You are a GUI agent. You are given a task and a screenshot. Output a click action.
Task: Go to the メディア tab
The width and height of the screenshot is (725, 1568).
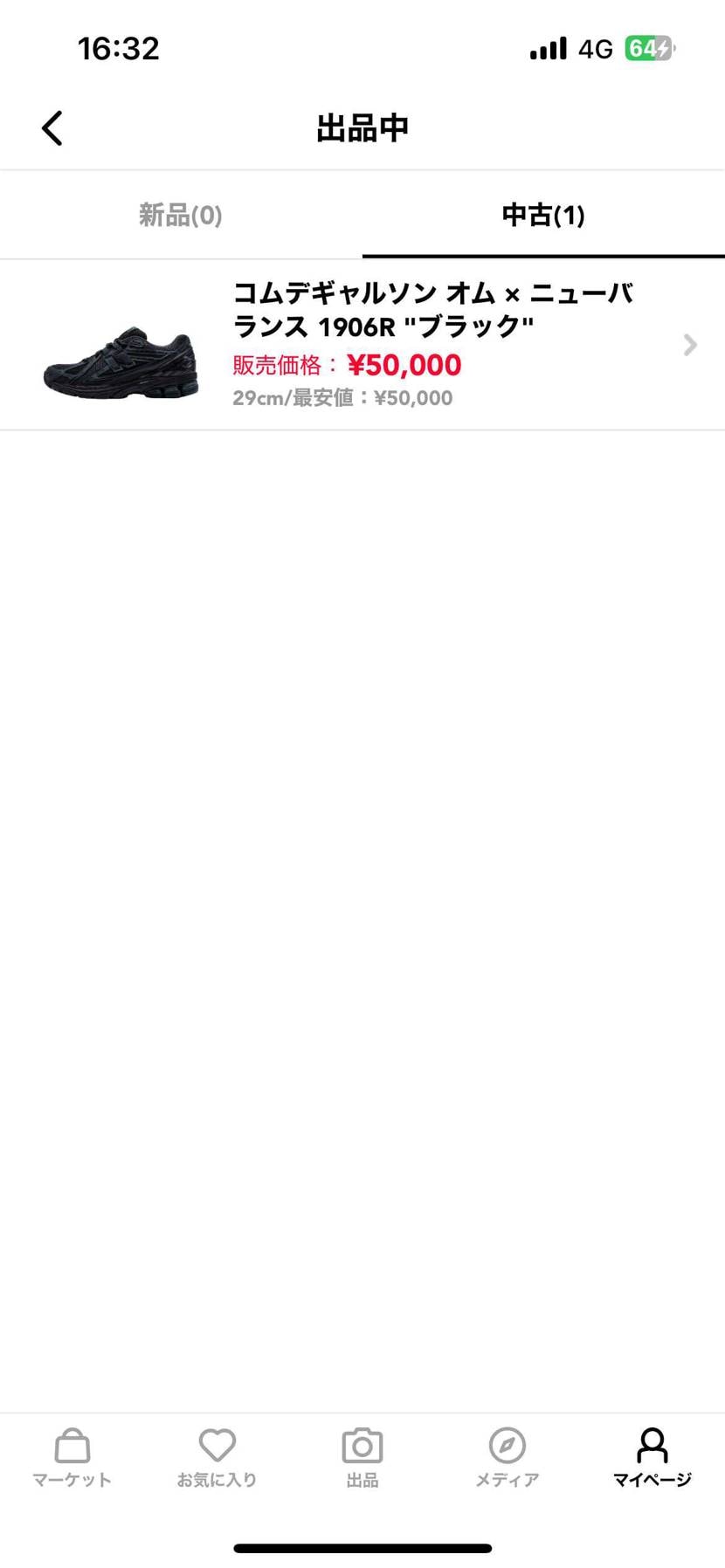point(507,1458)
